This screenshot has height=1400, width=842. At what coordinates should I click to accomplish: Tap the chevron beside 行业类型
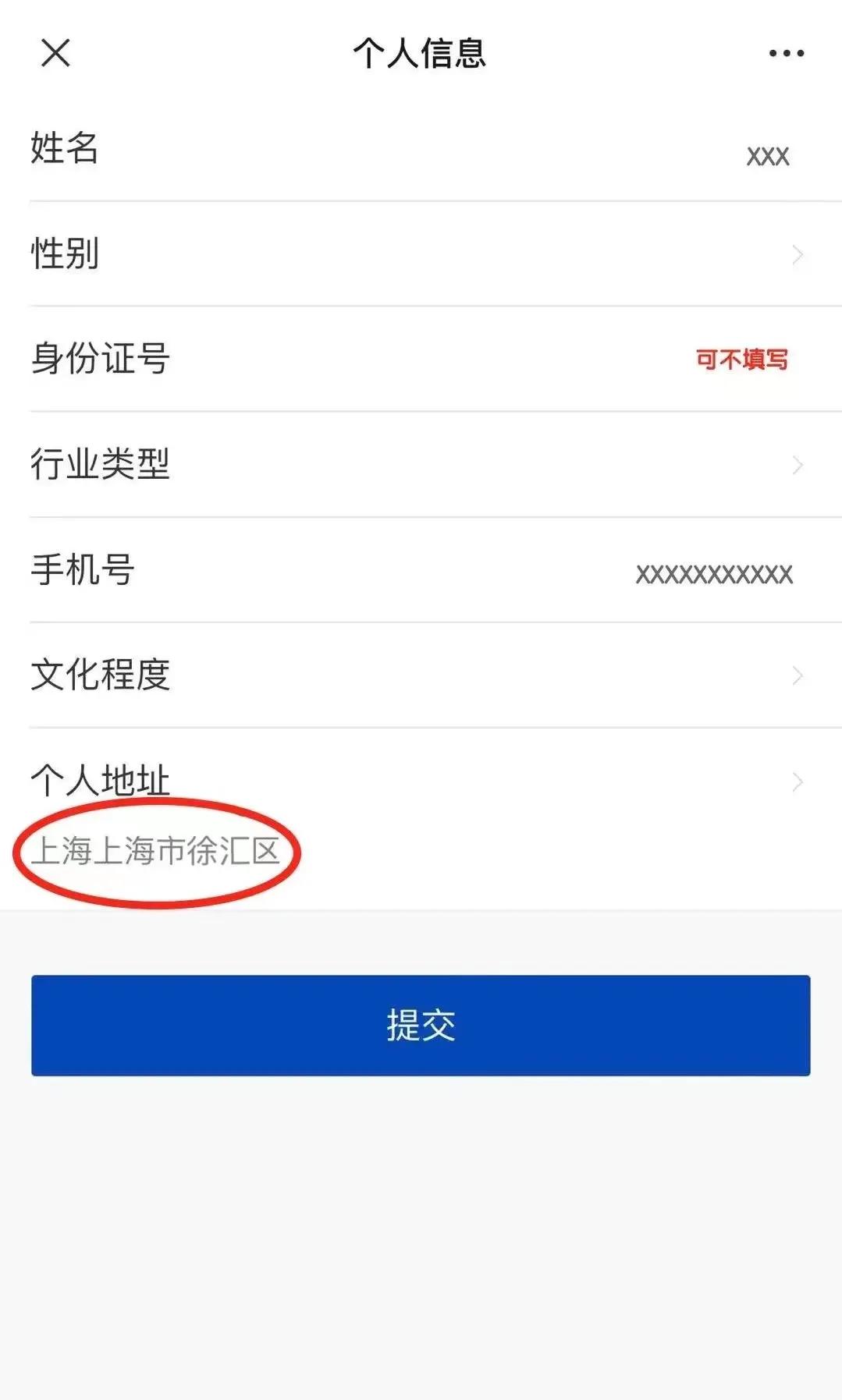tap(797, 465)
